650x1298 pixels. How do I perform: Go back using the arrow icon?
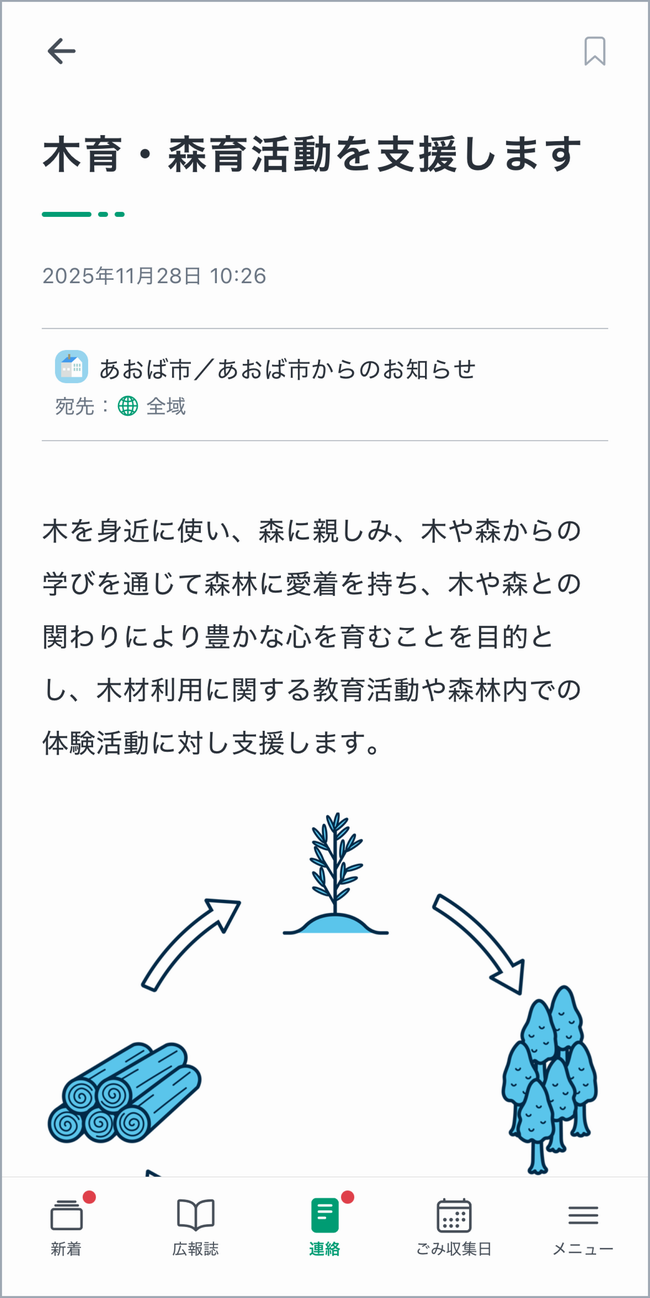tap(62, 52)
